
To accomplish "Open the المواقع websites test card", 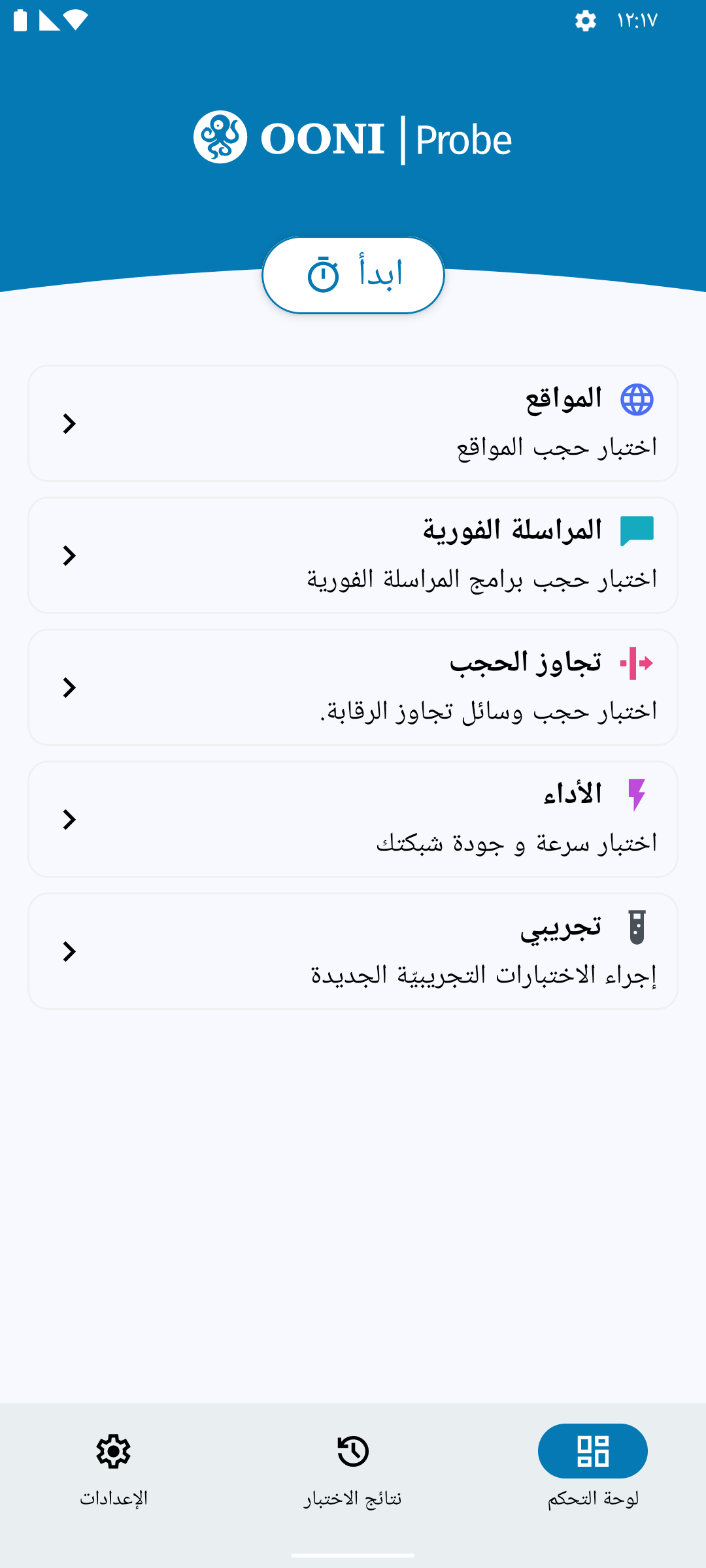I will point(353,423).
